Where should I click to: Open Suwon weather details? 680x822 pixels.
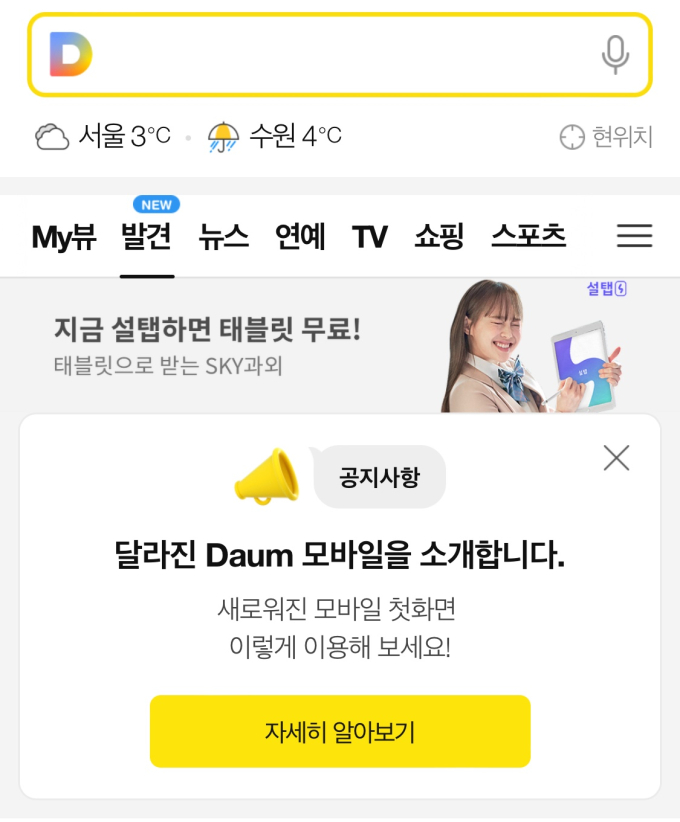pyautogui.click(x=275, y=136)
